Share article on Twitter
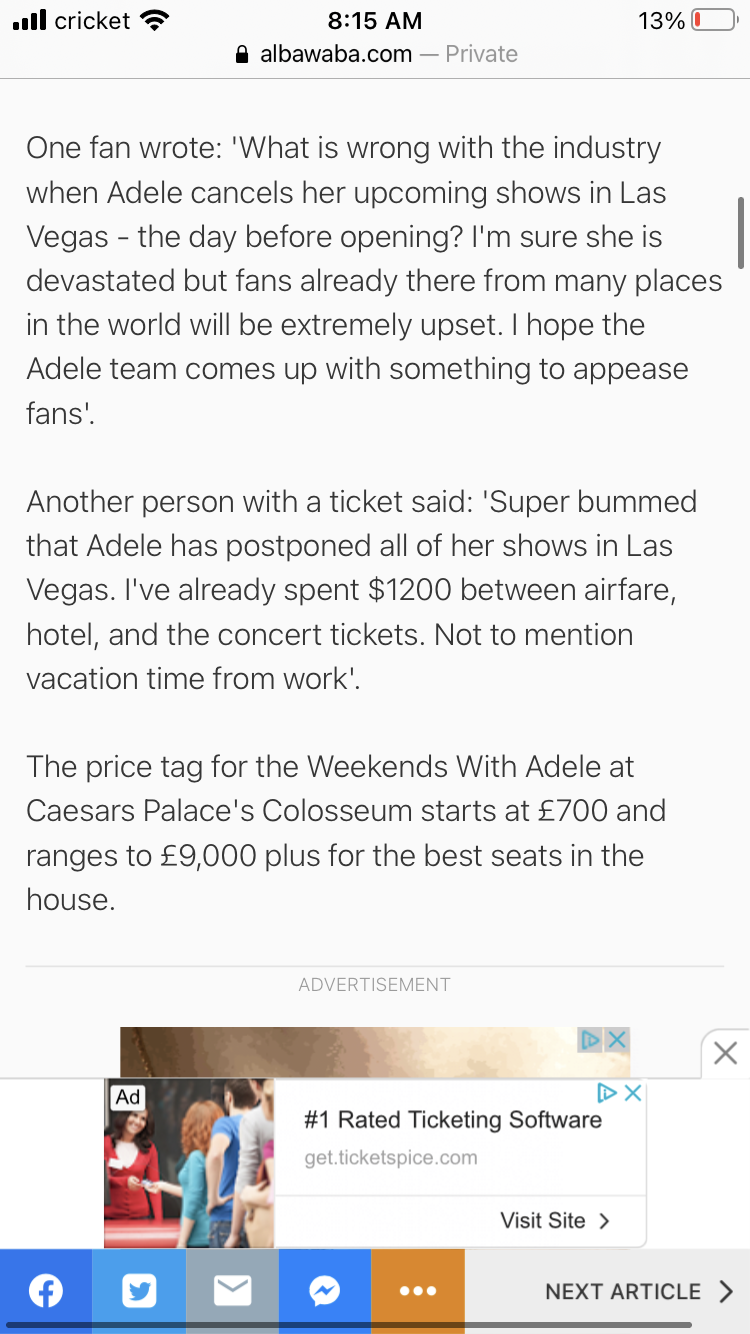Viewport: 750px width, 1334px height. coord(139,1291)
